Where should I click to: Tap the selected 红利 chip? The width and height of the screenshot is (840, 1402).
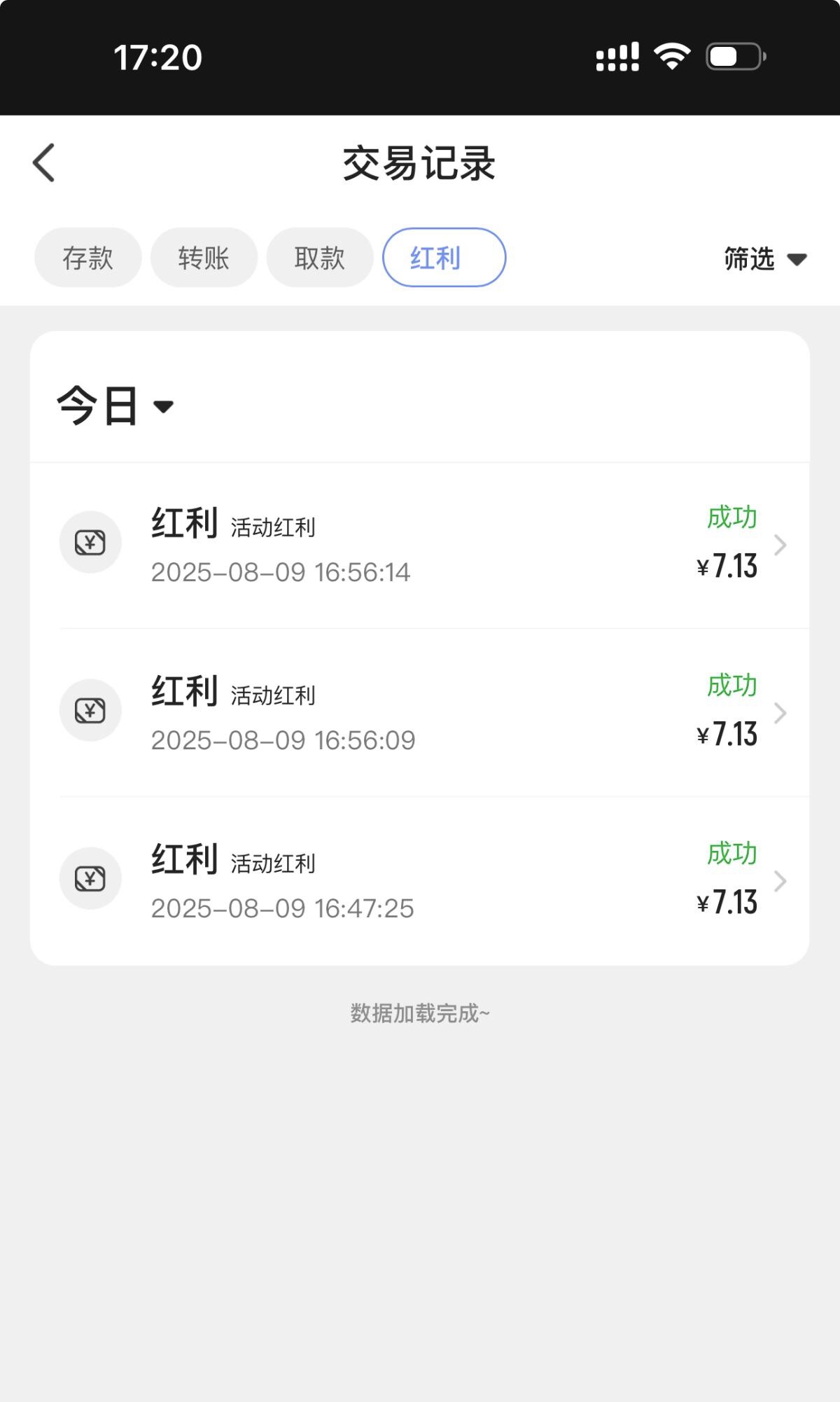[x=444, y=258]
